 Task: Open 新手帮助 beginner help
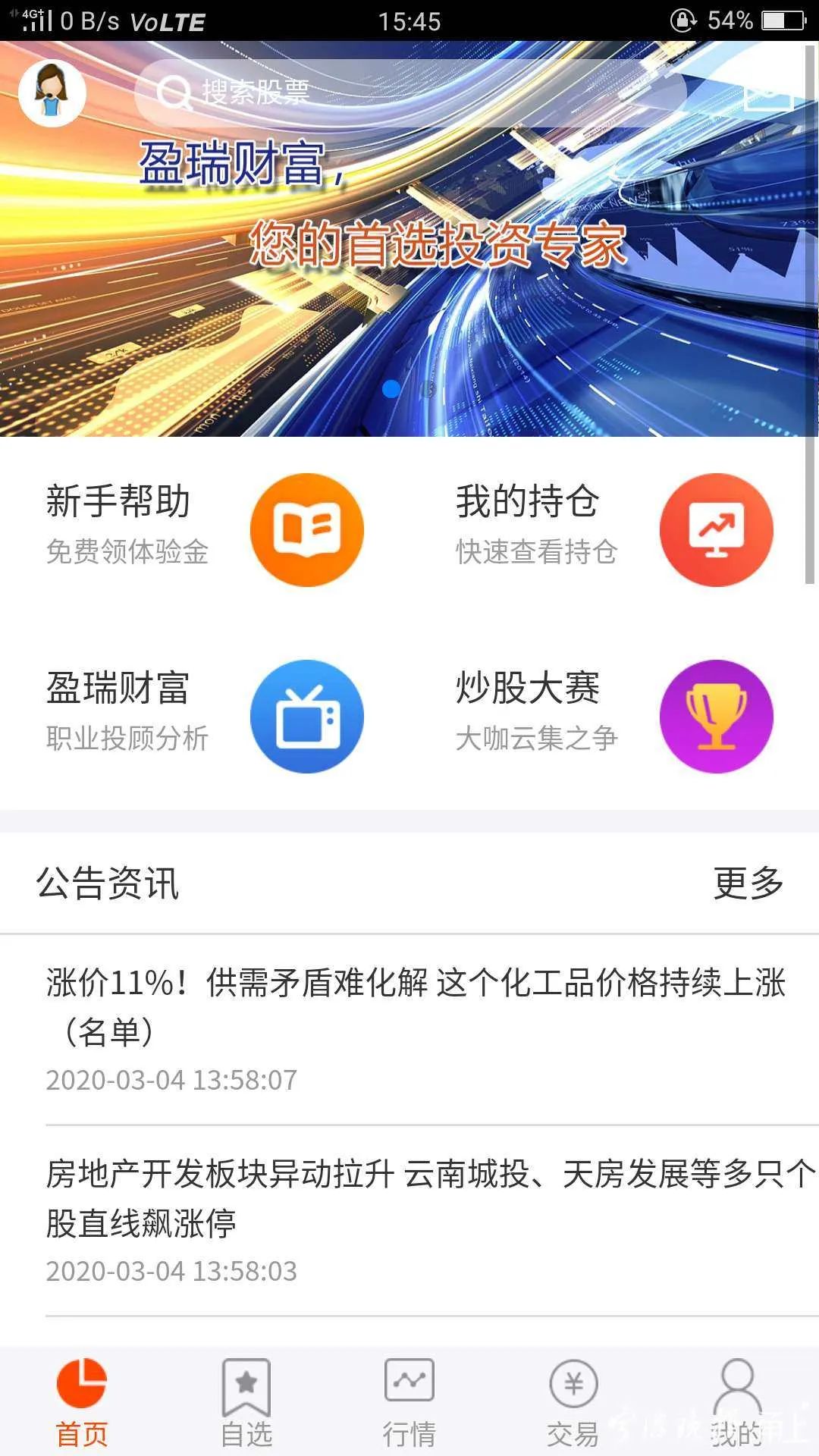pyautogui.click(x=205, y=529)
